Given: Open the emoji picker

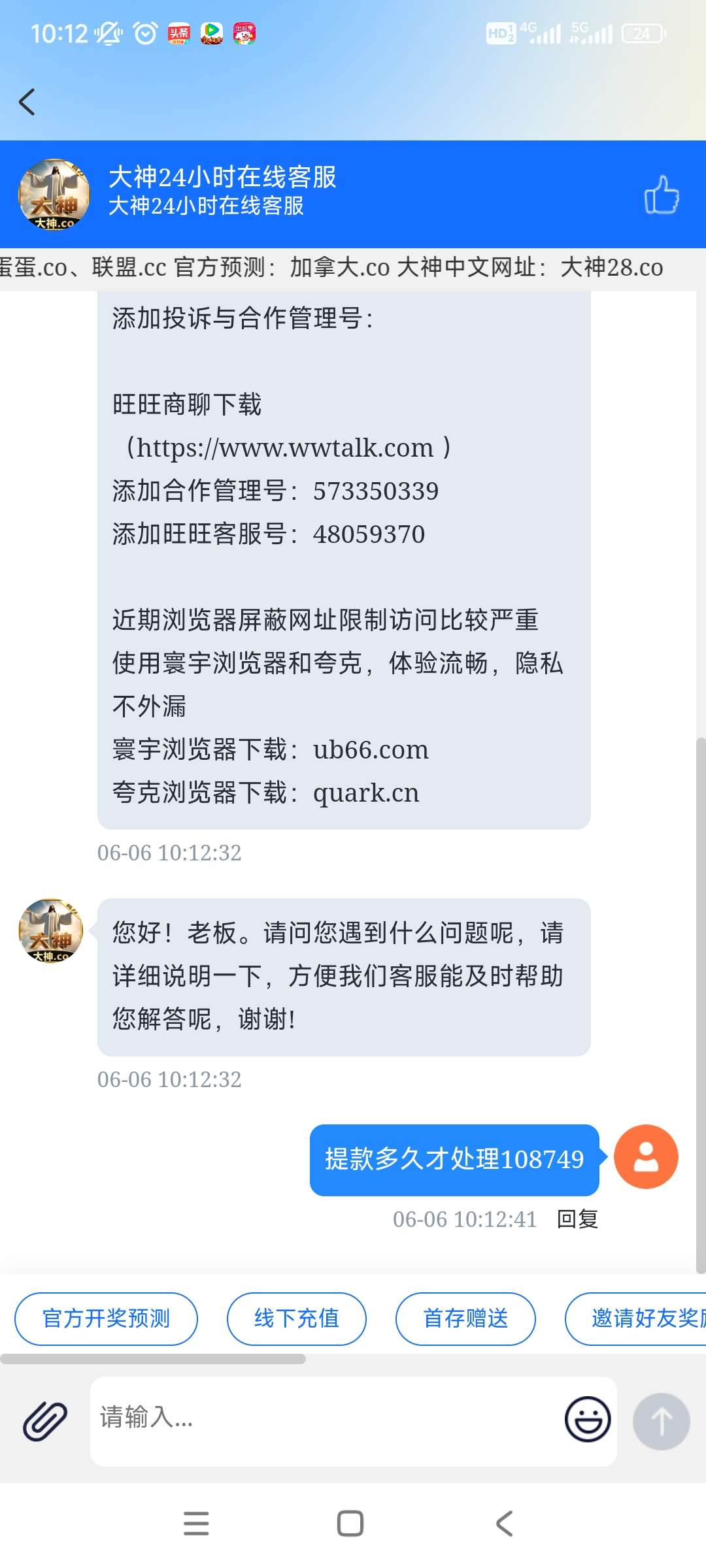Looking at the screenshot, I should (588, 1419).
